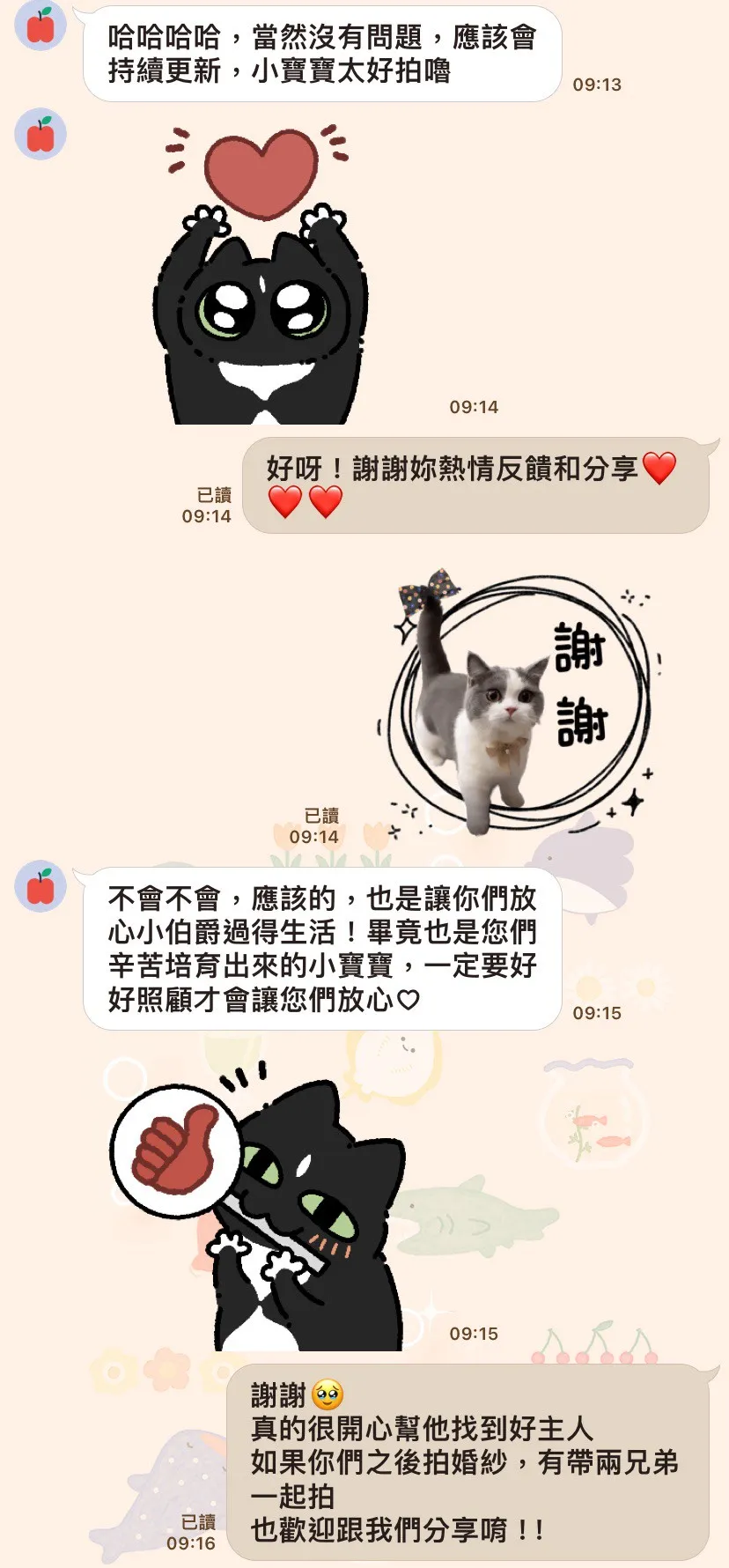Open apple avatar beside the heart cat sticker
Screen dimensions: 729x1568
point(40,134)
